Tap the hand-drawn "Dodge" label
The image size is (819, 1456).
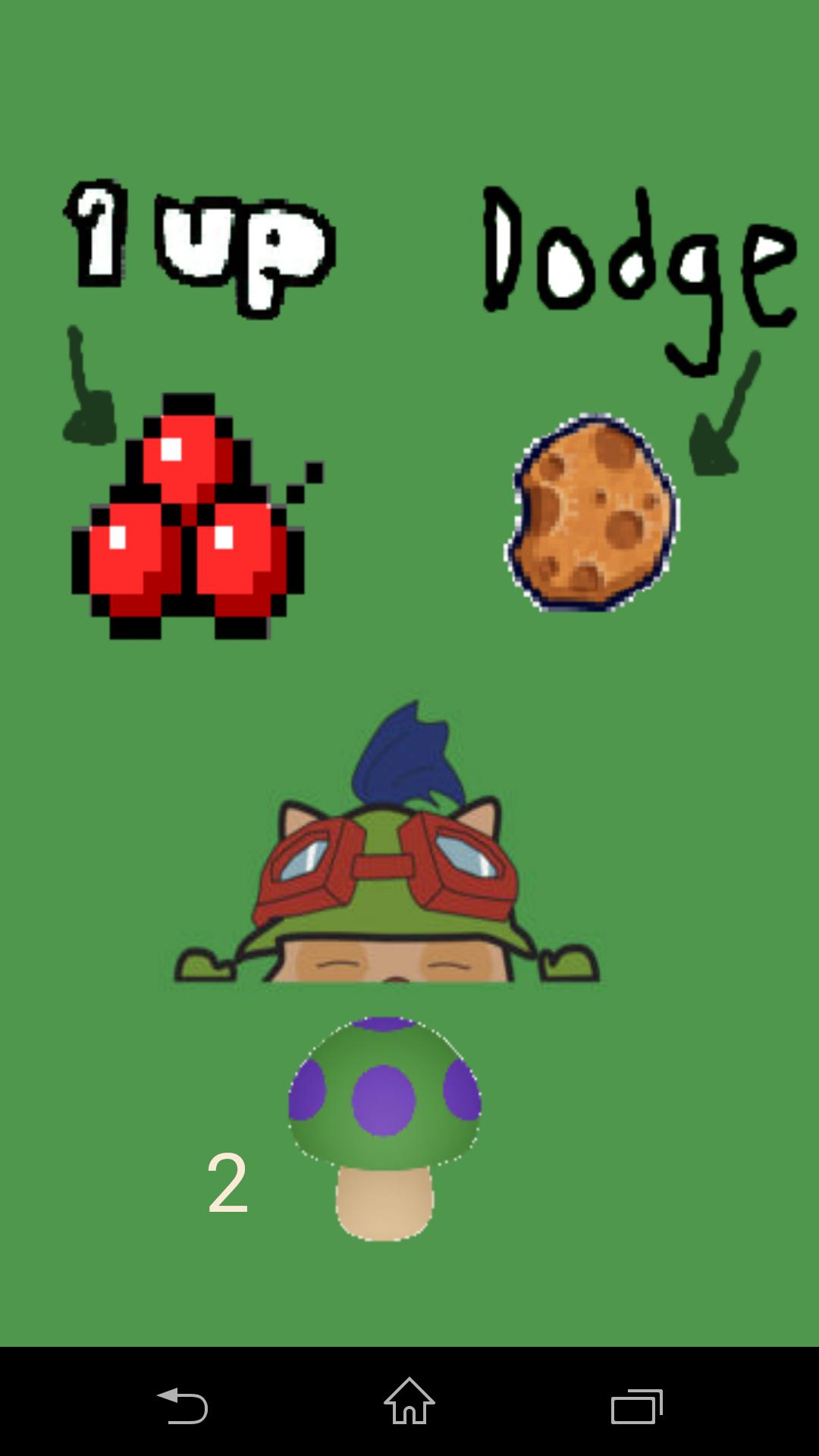(641, 258)
